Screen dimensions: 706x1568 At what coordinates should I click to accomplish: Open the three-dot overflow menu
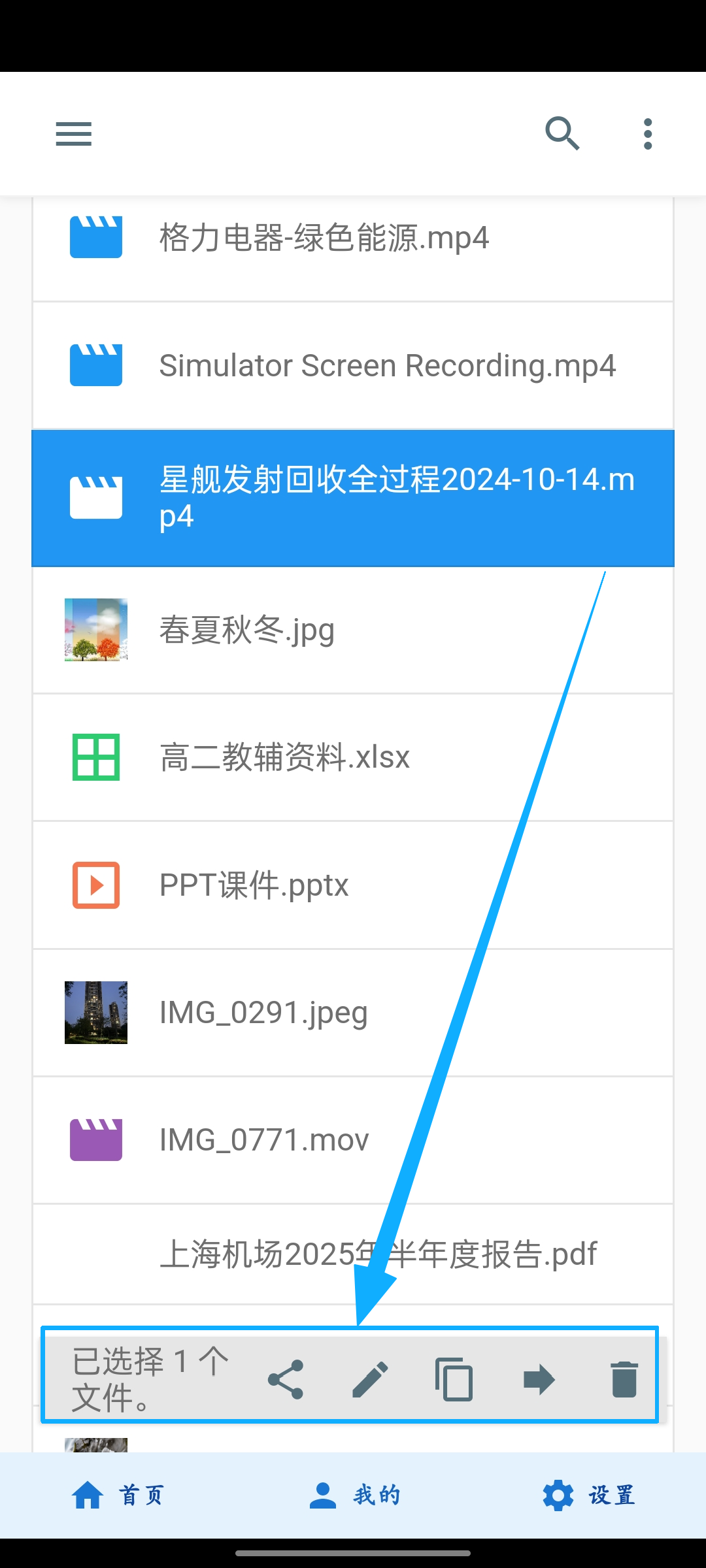pyautogui.click(x=647, y=133)
